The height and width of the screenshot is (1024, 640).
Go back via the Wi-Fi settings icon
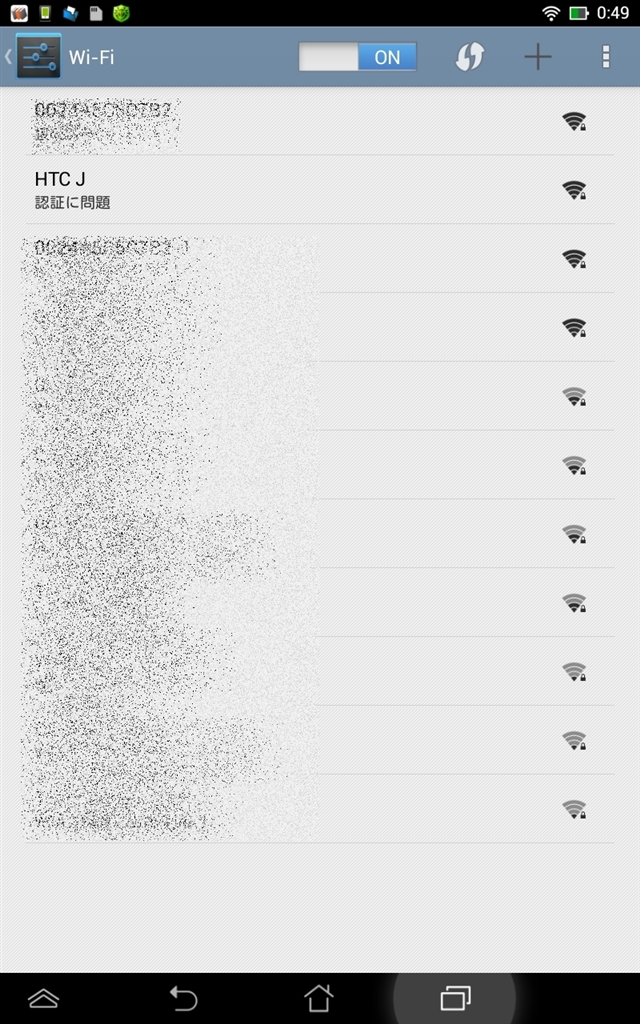click(36, 57)
